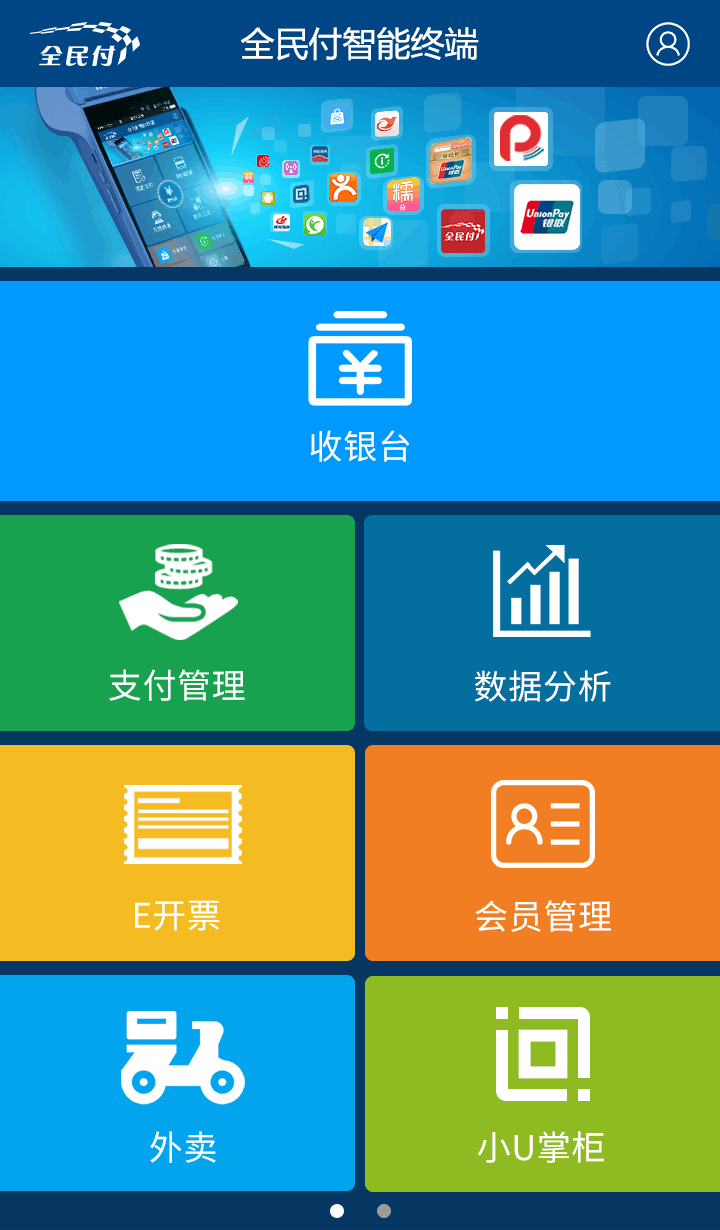The width and height of the screenshot is (720, 1230).
Task: Open the 小U掌柜 tile
Action: tap(542, 1083)
